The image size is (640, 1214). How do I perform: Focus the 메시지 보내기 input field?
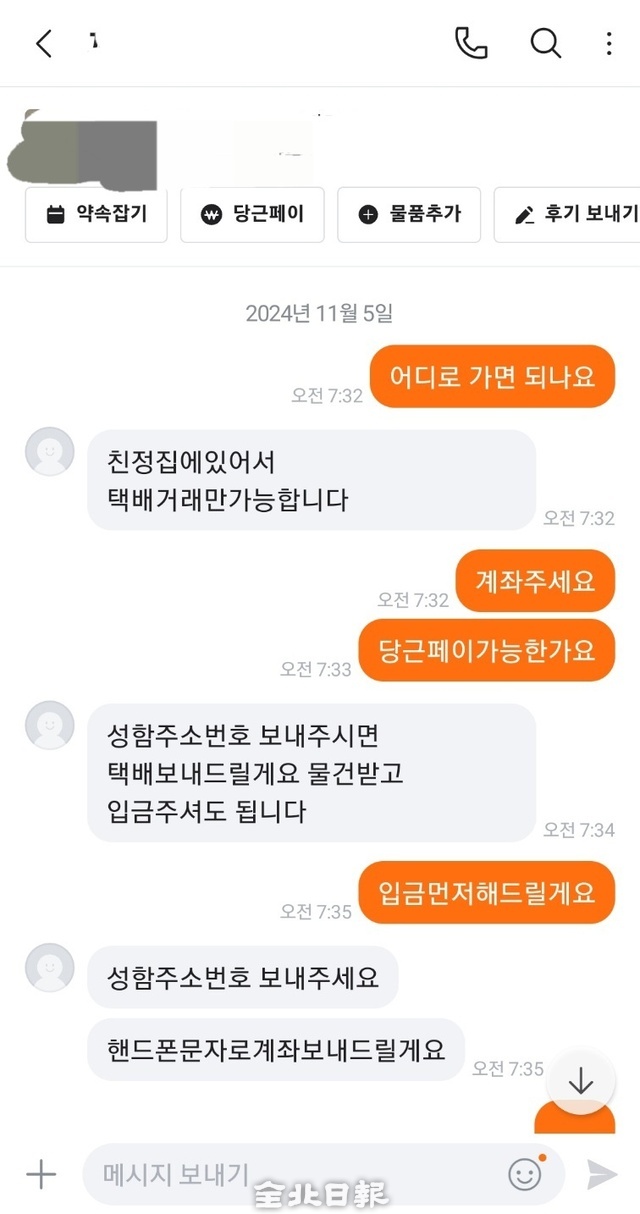click(x=290, y=1174)
